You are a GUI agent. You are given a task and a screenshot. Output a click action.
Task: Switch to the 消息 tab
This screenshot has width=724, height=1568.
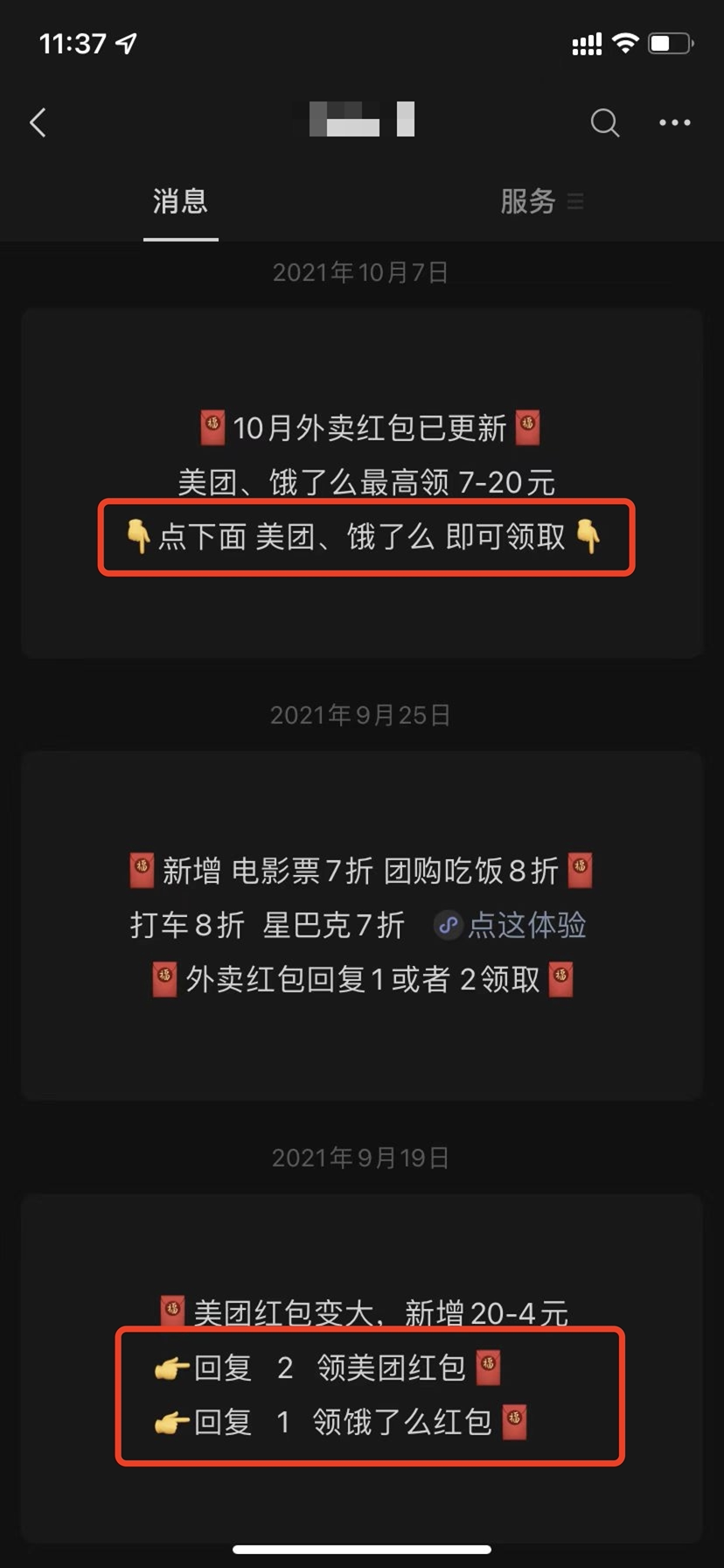(180, 201)
